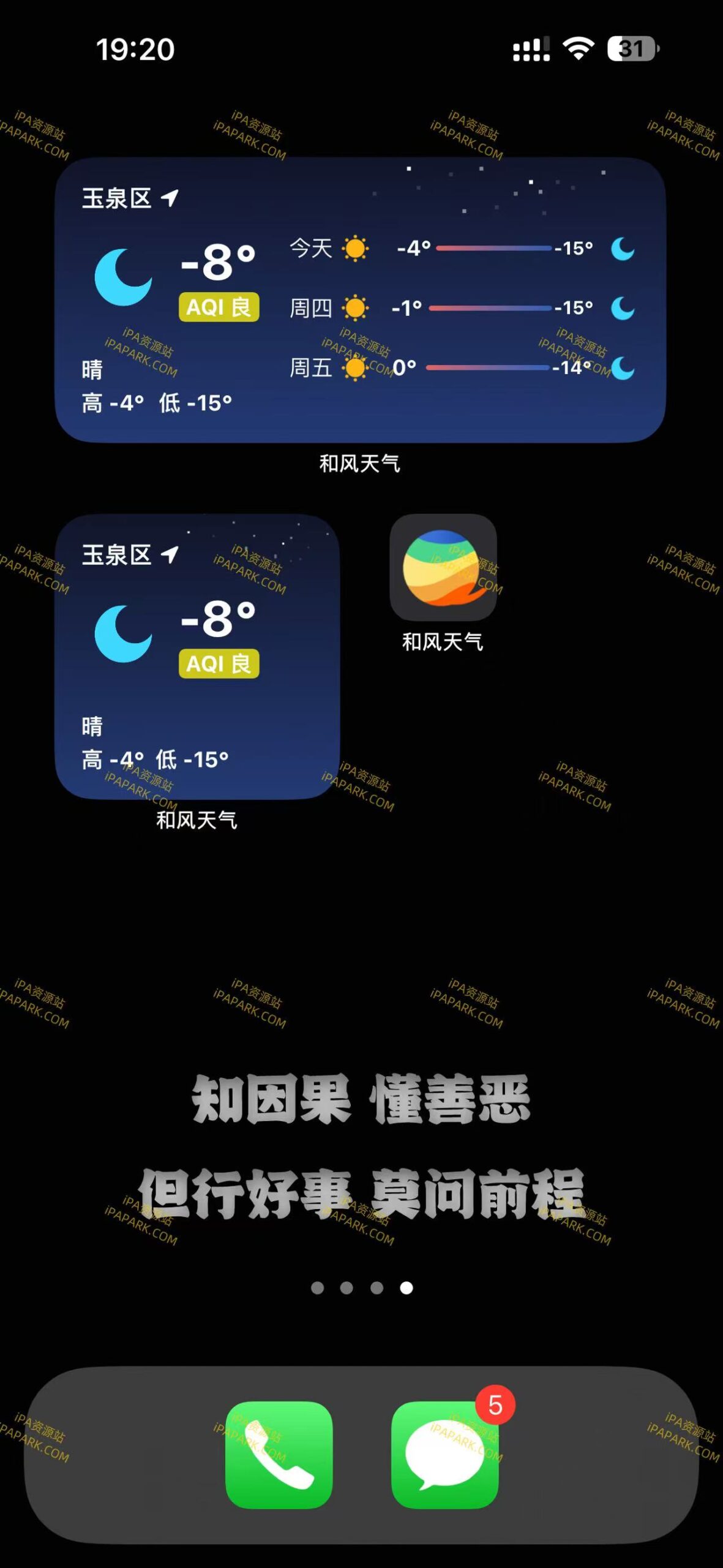Tap the active rightmost page indicator dot
This screenshot has width=723, height=1568.
(406, 1287)
